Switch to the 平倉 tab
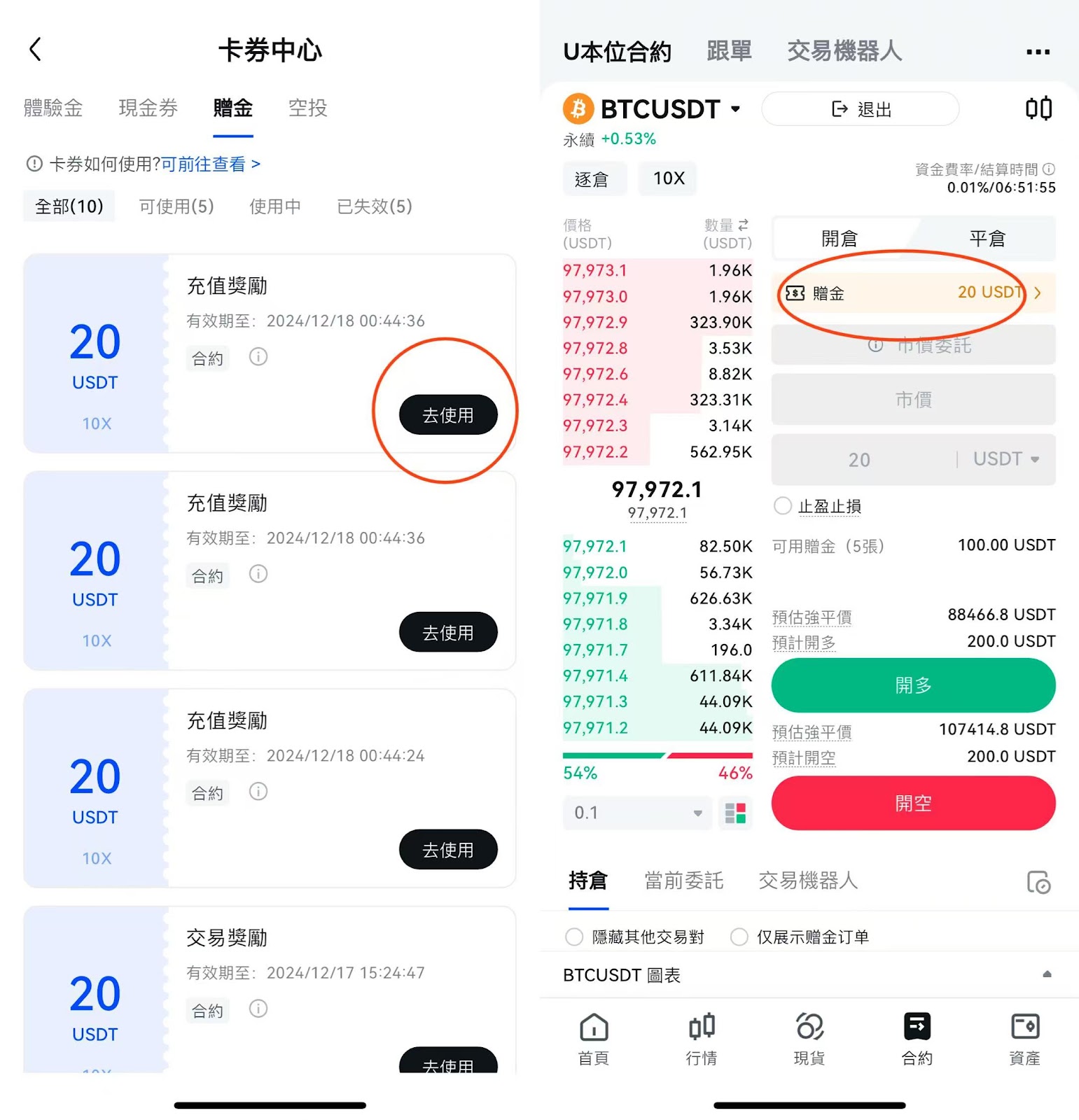The width and height of the screenshot is (1079, 1120). (x=986, y=239)
